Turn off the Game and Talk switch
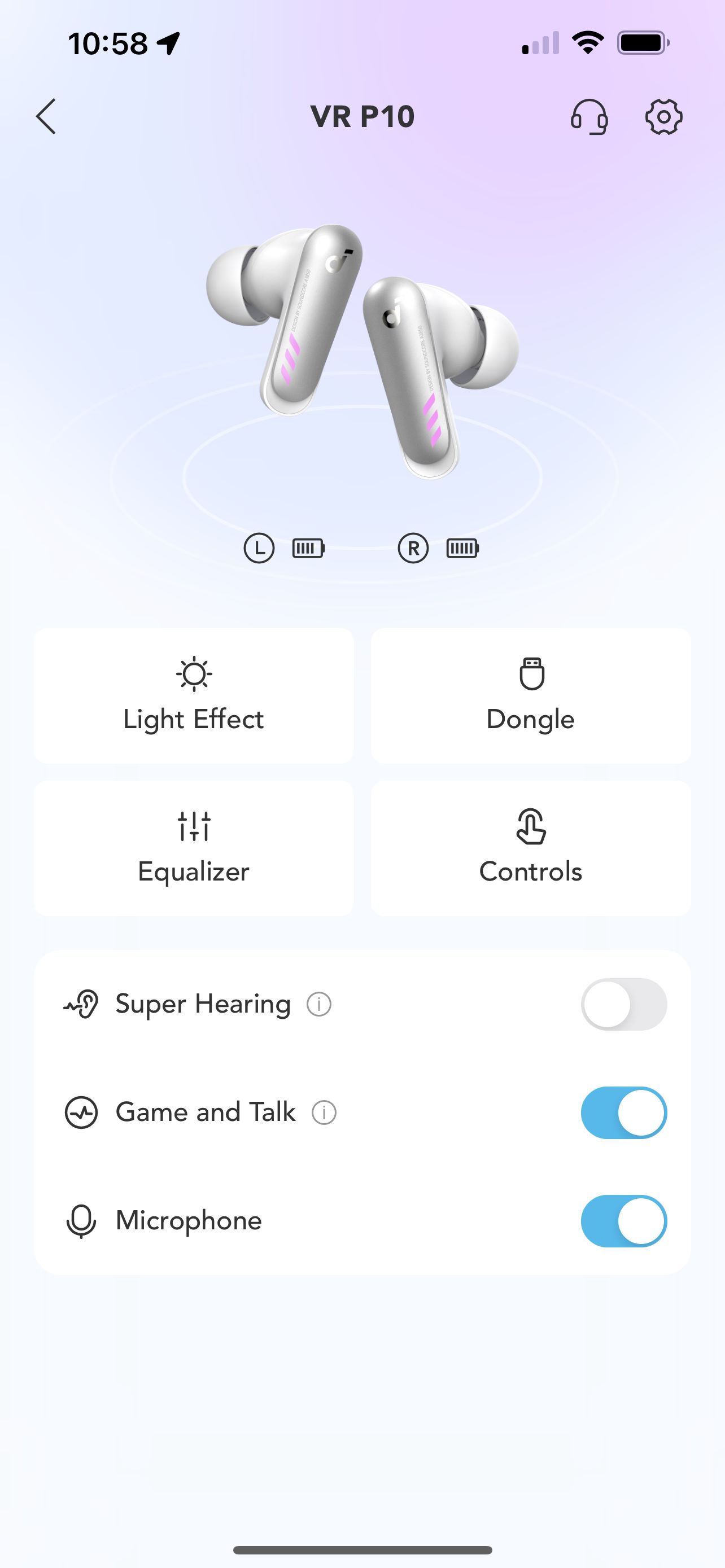 coord(623,1113)
